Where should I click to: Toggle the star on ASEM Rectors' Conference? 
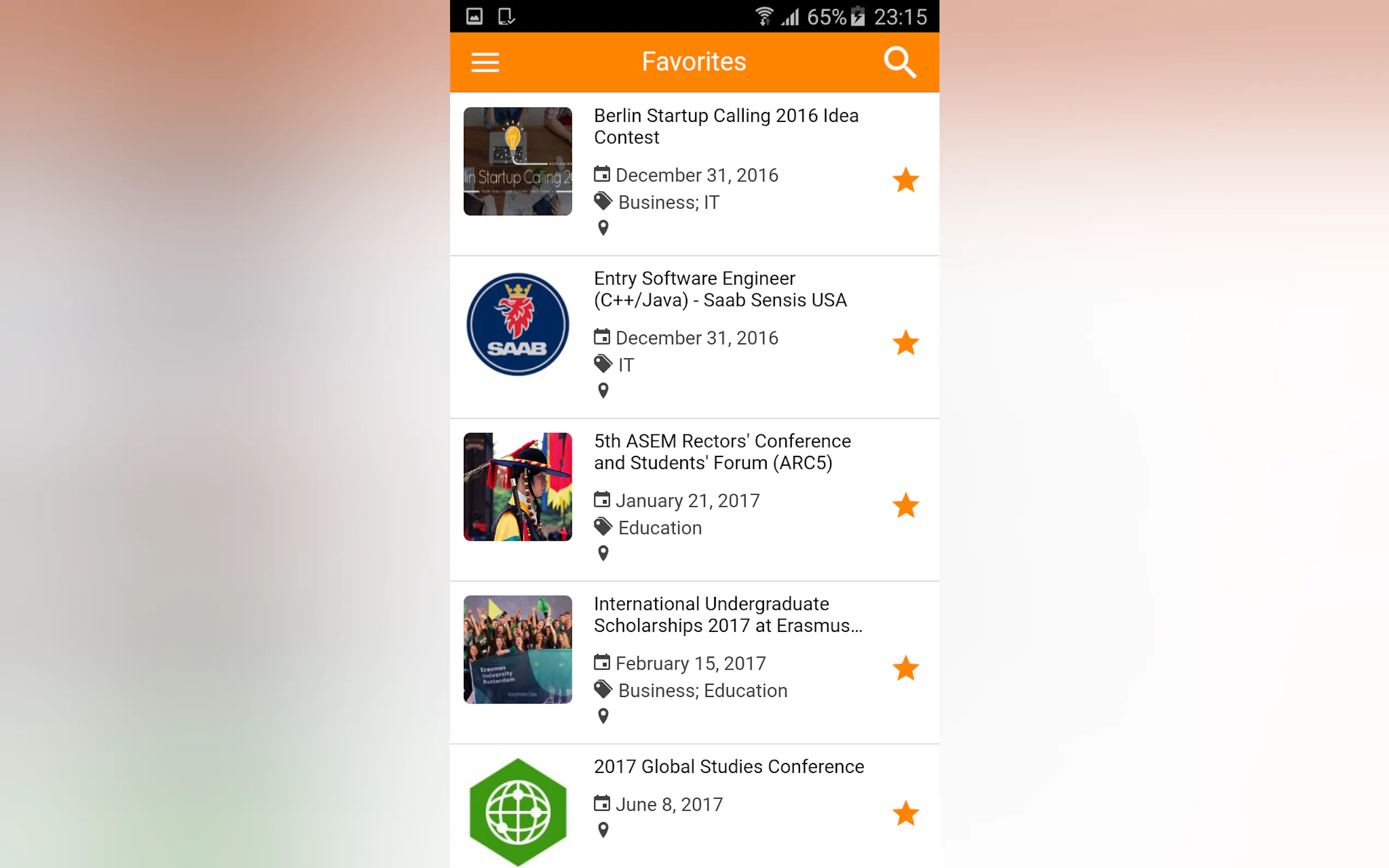pyautogui.click(x=906, y=506)
